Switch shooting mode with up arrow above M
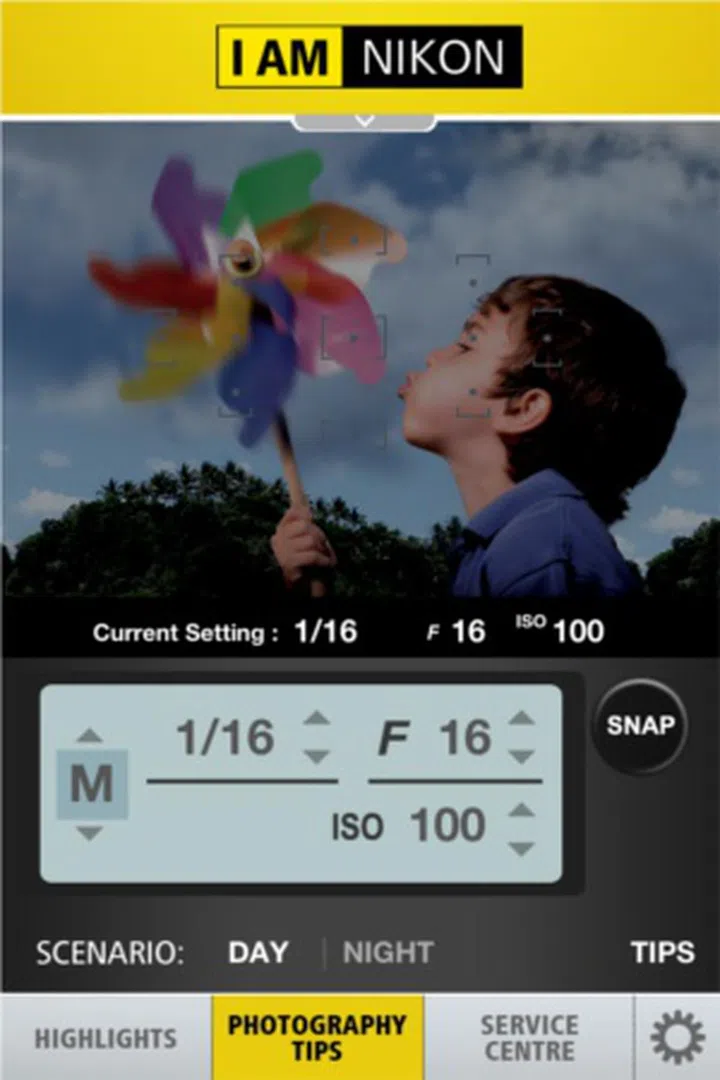Image resolution: width=720 pixels, height=1080 pixels. tap(90, 736)
